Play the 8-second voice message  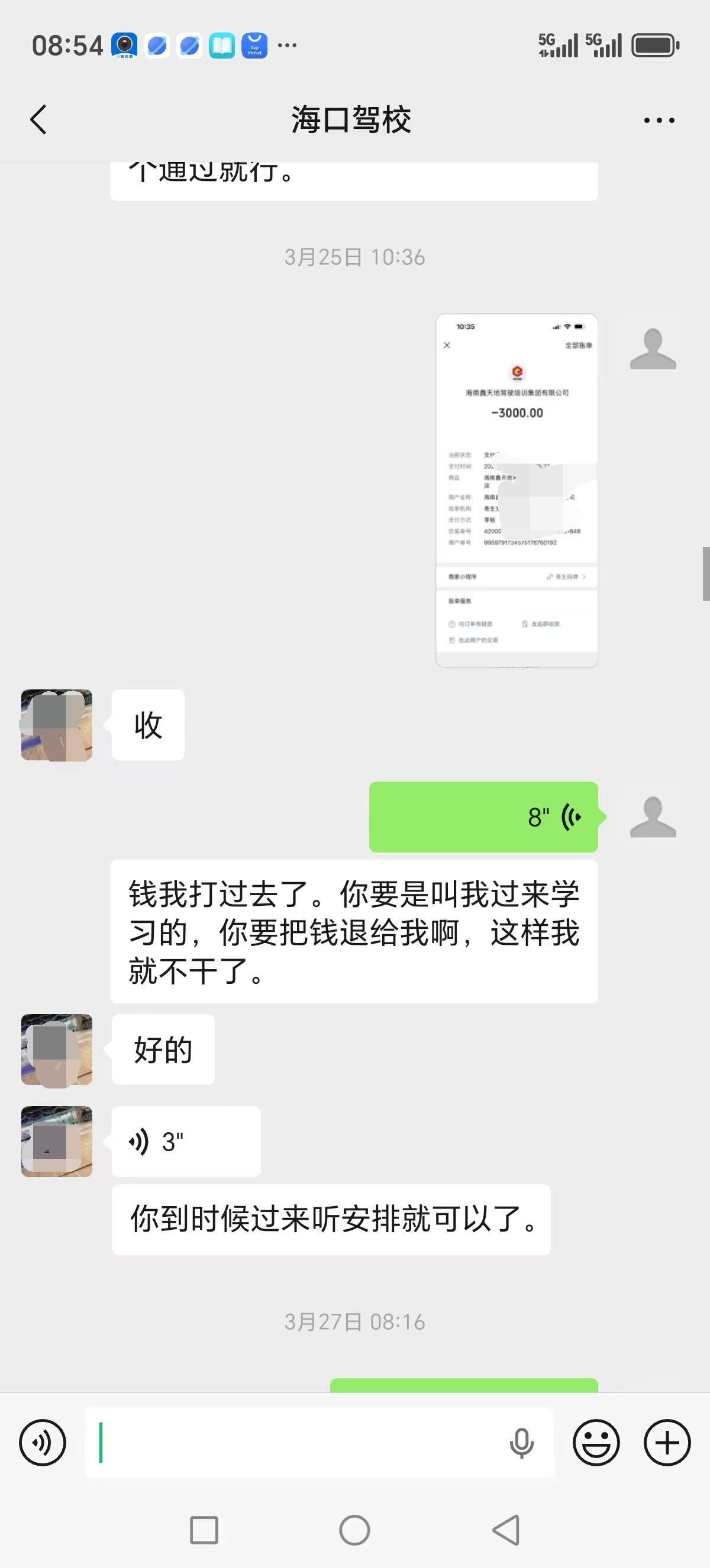pyautogui.click(x=483, y=817)
